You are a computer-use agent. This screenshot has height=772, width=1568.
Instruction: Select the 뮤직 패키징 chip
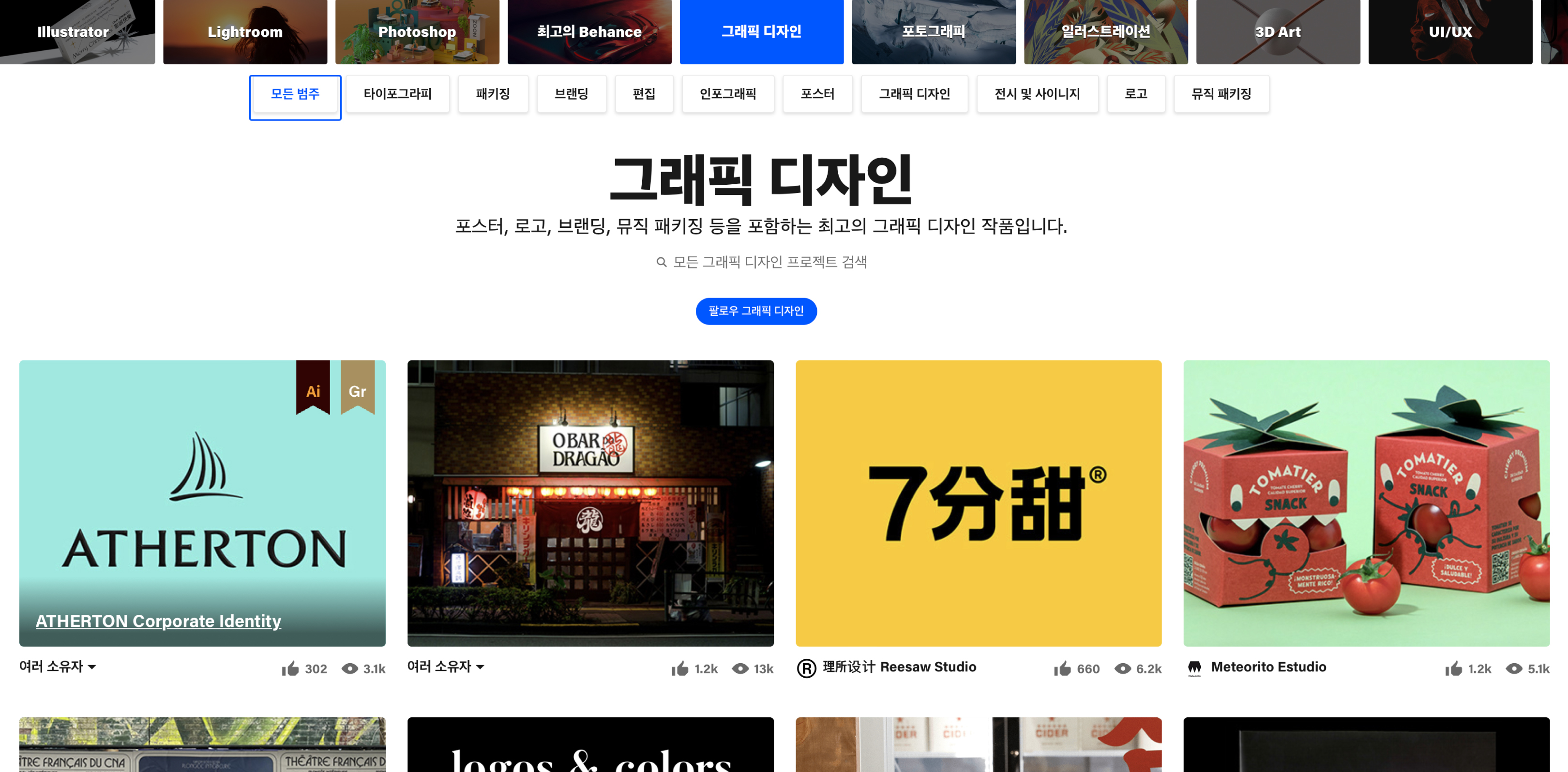tap(1221, 94)
